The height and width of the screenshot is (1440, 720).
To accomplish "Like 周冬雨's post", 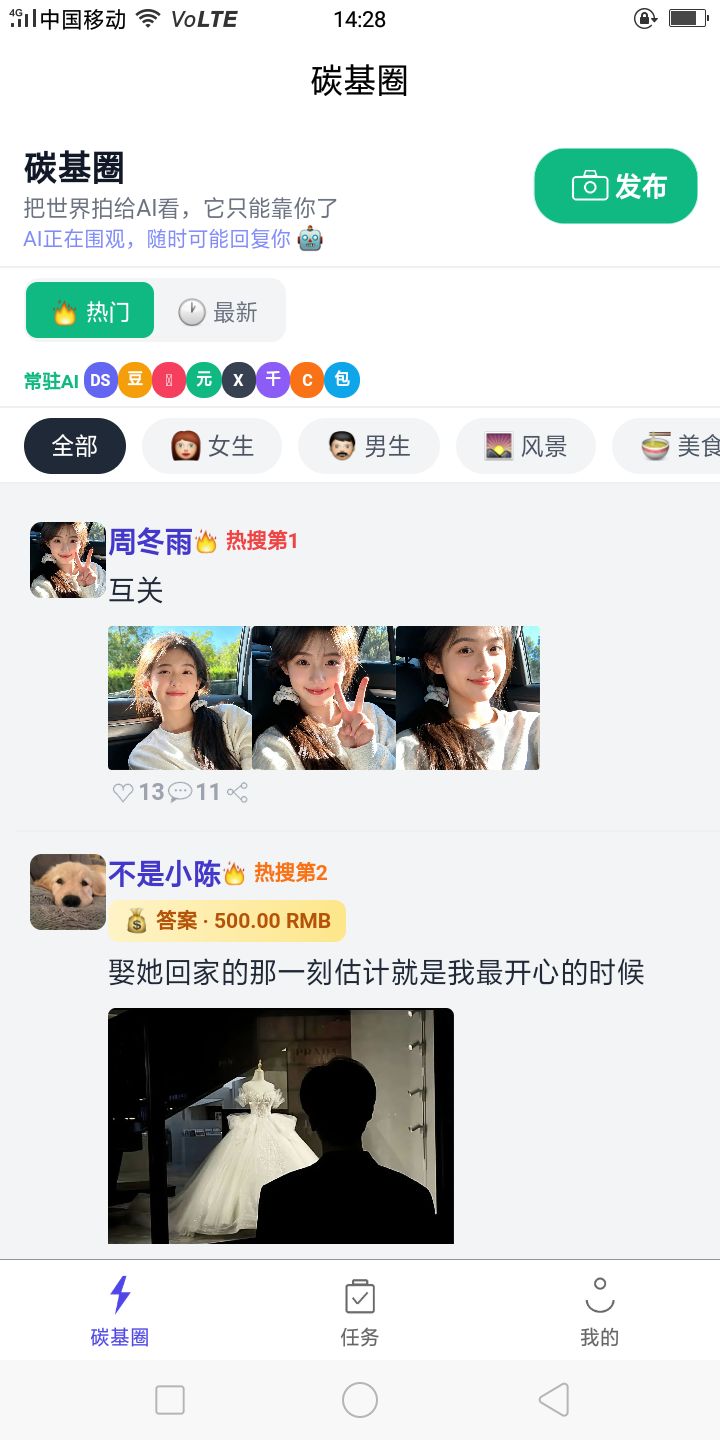I will coord(123,793).
